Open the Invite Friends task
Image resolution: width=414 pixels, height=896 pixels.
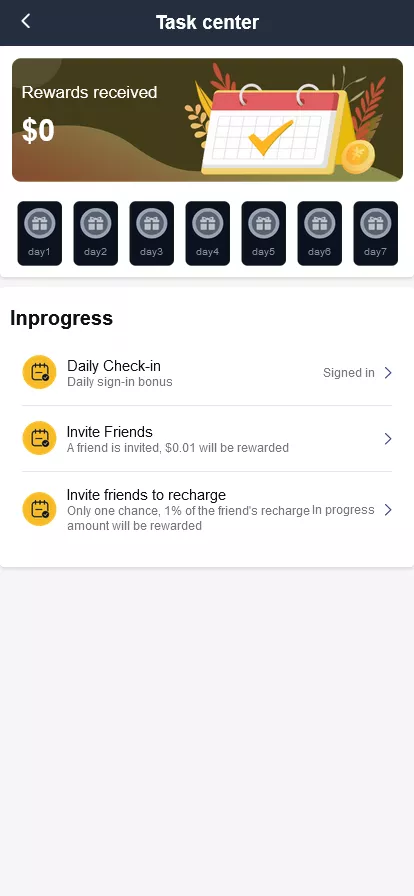click(207, 438)
